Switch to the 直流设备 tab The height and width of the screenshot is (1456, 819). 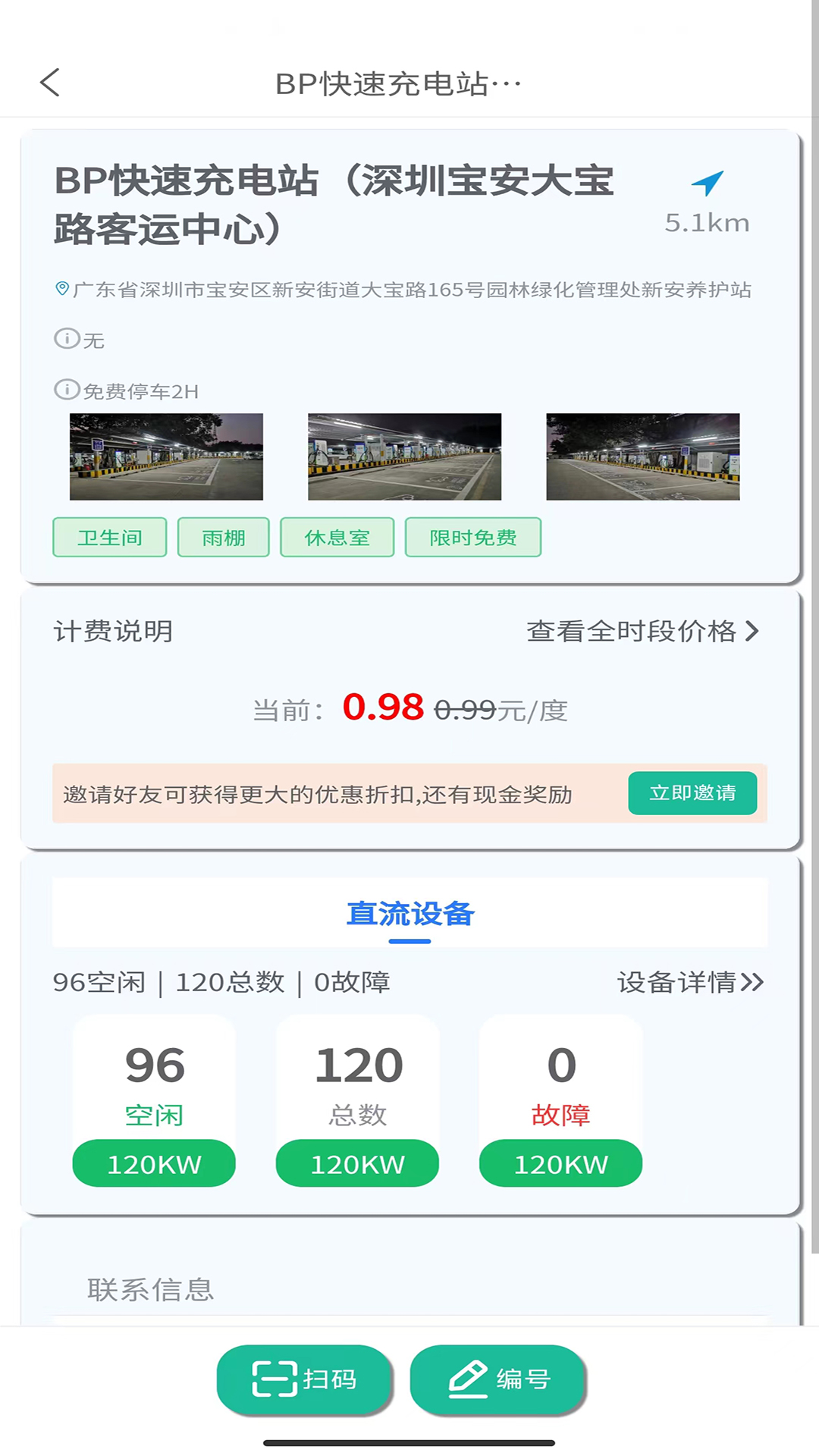tap(409, 915)
